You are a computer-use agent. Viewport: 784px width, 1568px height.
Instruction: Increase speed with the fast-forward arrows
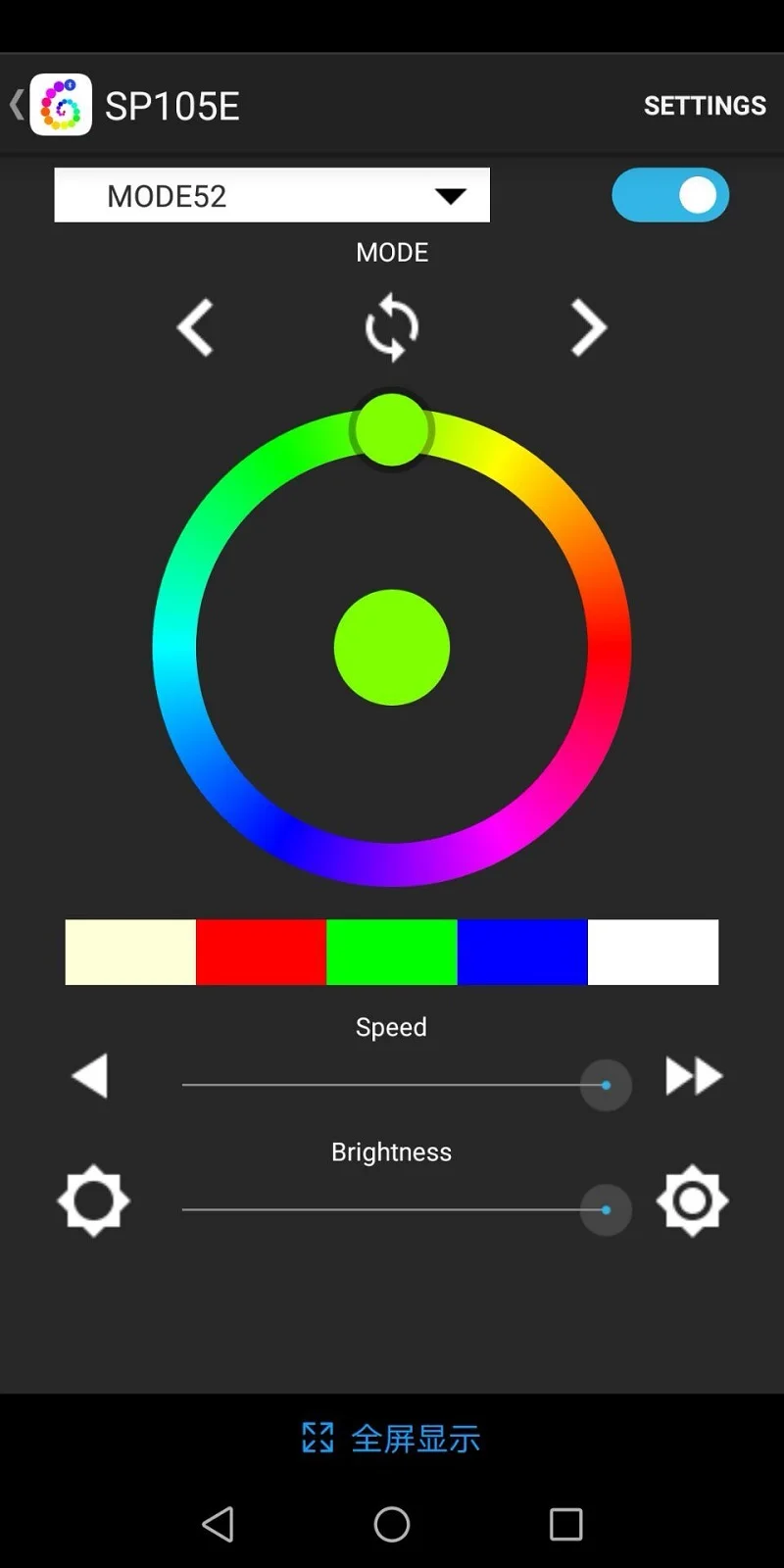[x=694, y=1076]
